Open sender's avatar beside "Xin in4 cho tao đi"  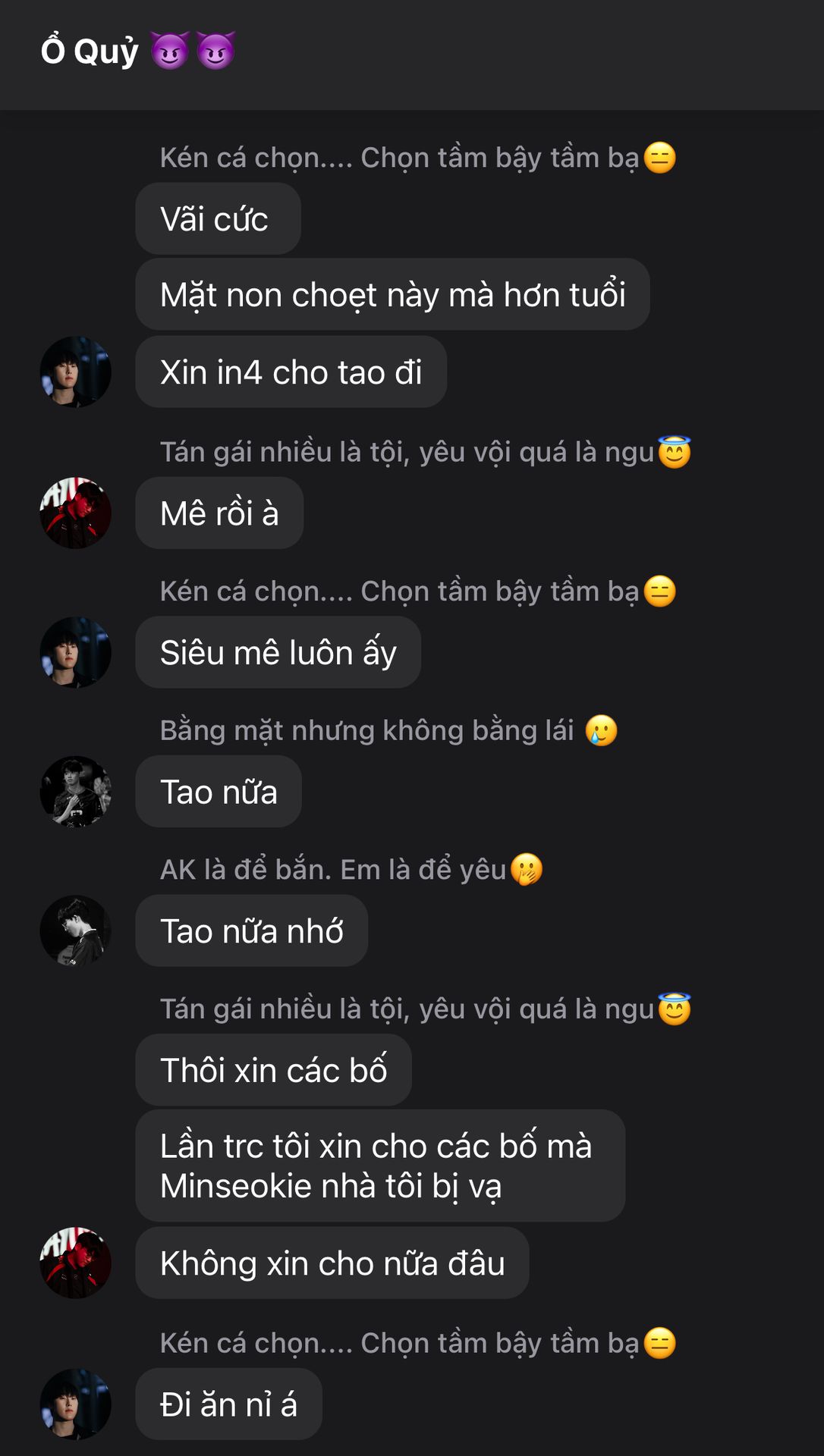(x=75, y=372)
